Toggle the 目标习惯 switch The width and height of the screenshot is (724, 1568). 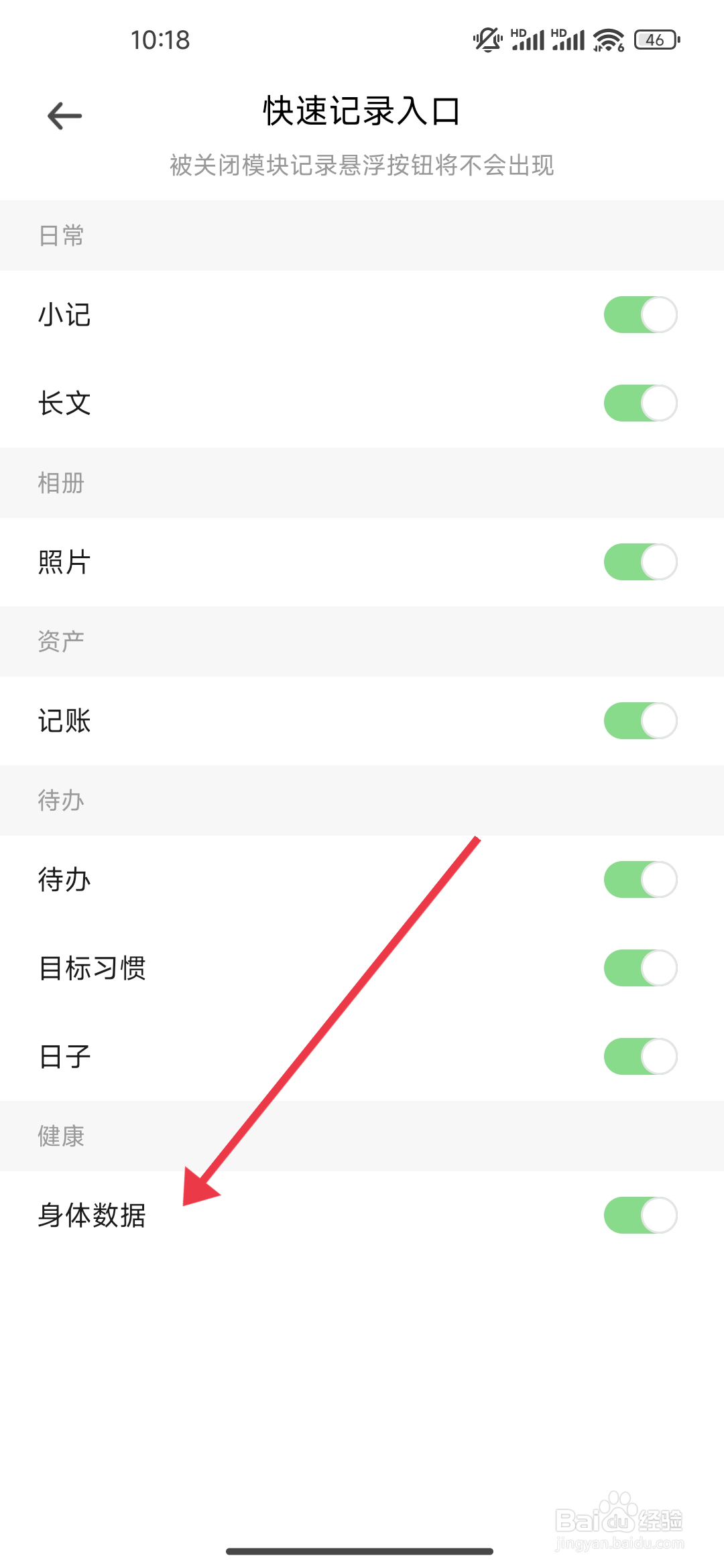(x=640, y=967)
